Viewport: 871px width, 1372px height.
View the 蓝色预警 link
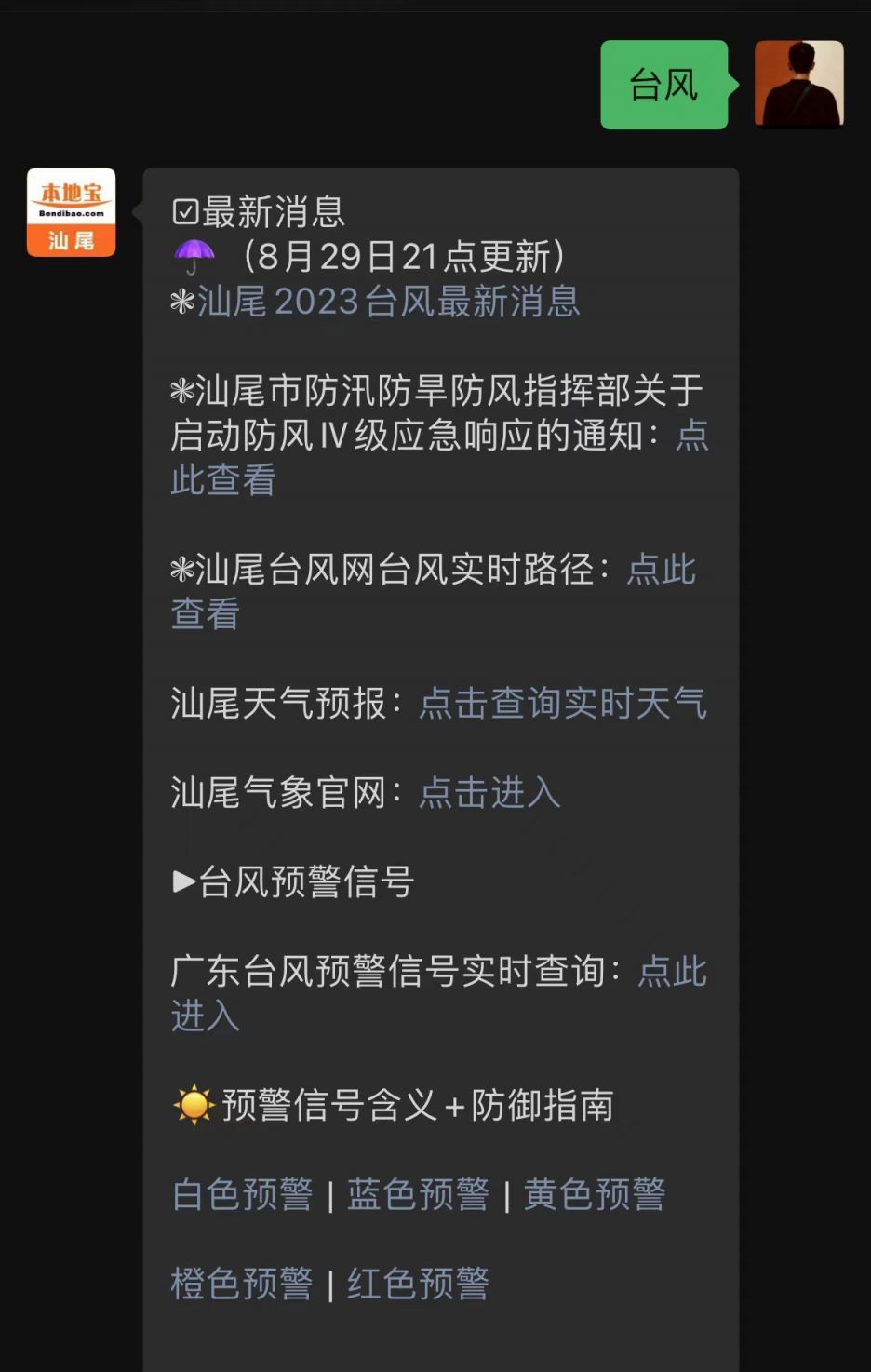[418, 1194]
